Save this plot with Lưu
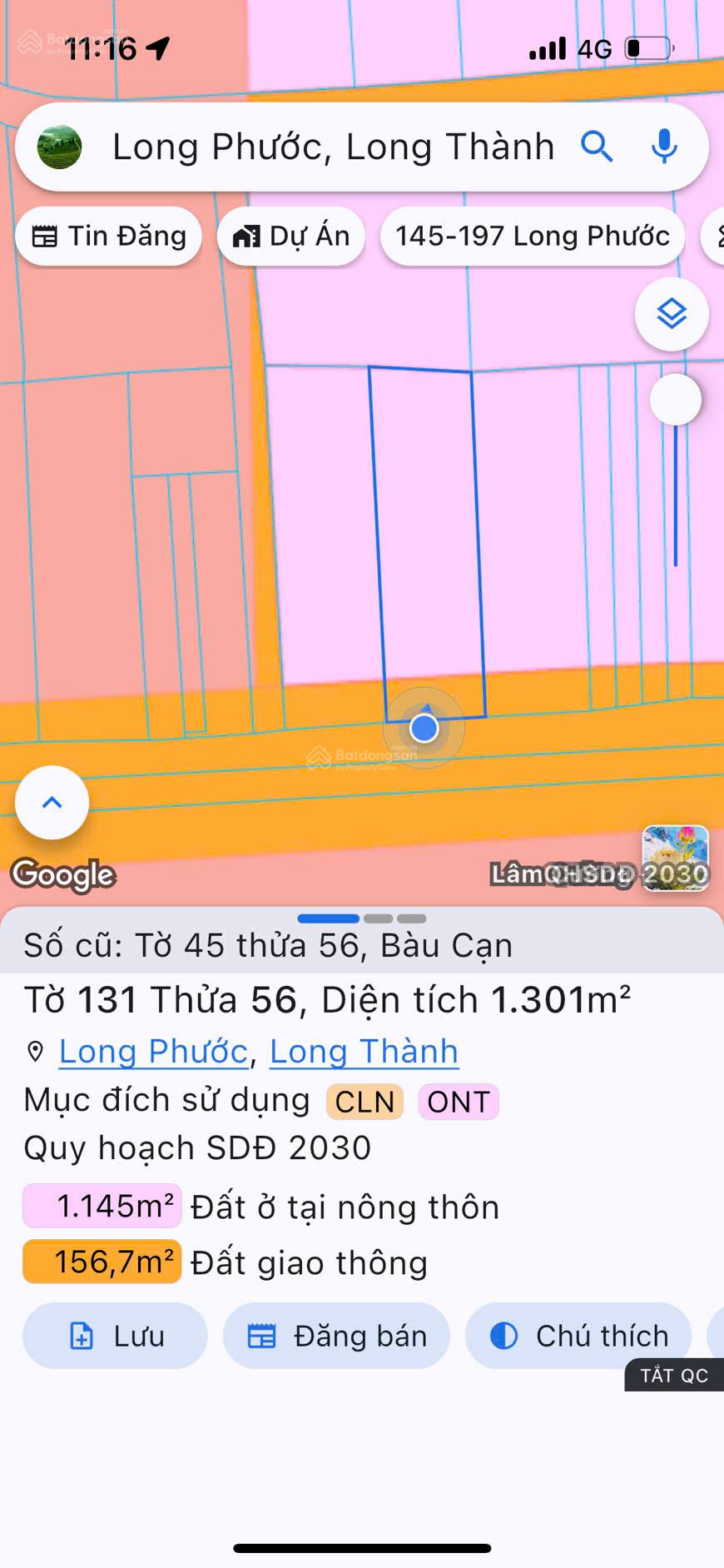The height and width of the screenshot is (1568, 724). (x=115, y=1336)
